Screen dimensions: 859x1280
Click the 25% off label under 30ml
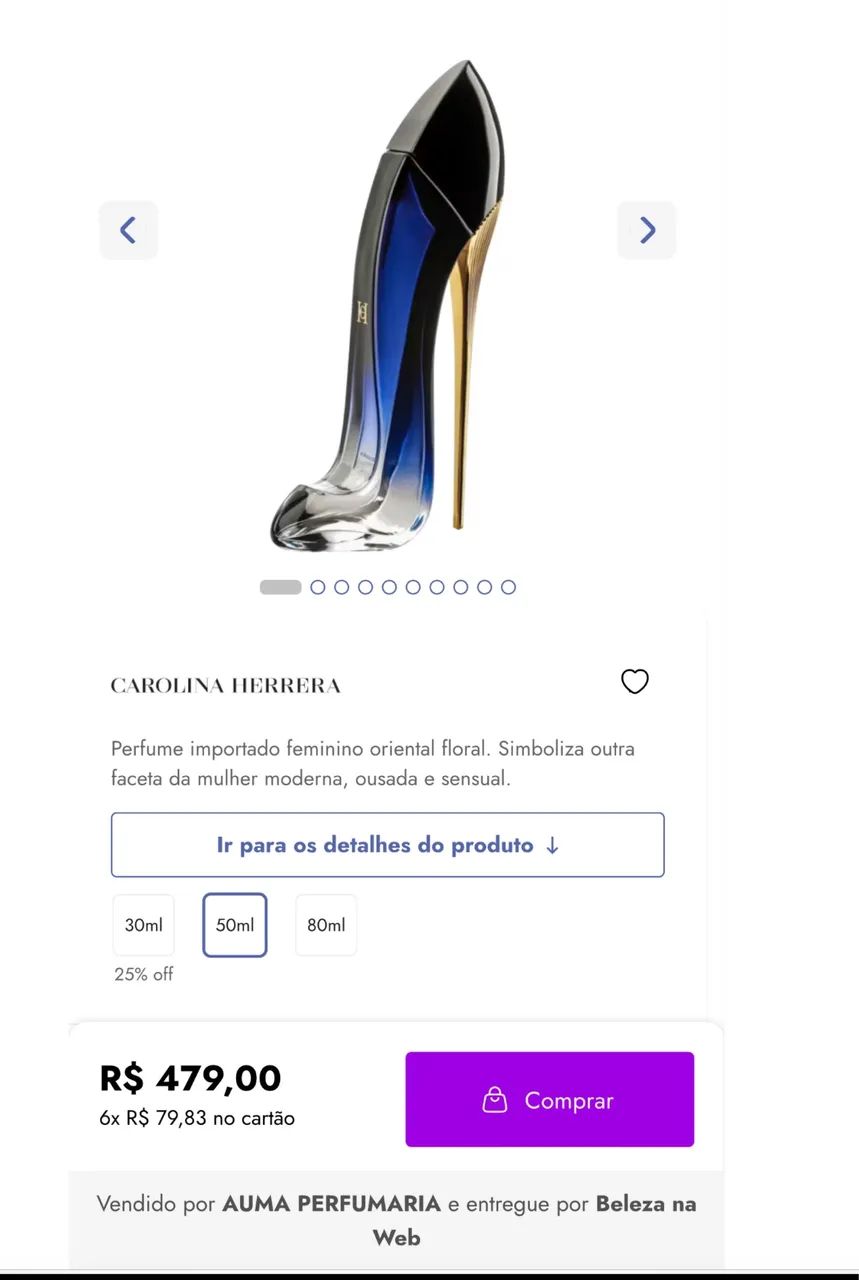(143, 973)
